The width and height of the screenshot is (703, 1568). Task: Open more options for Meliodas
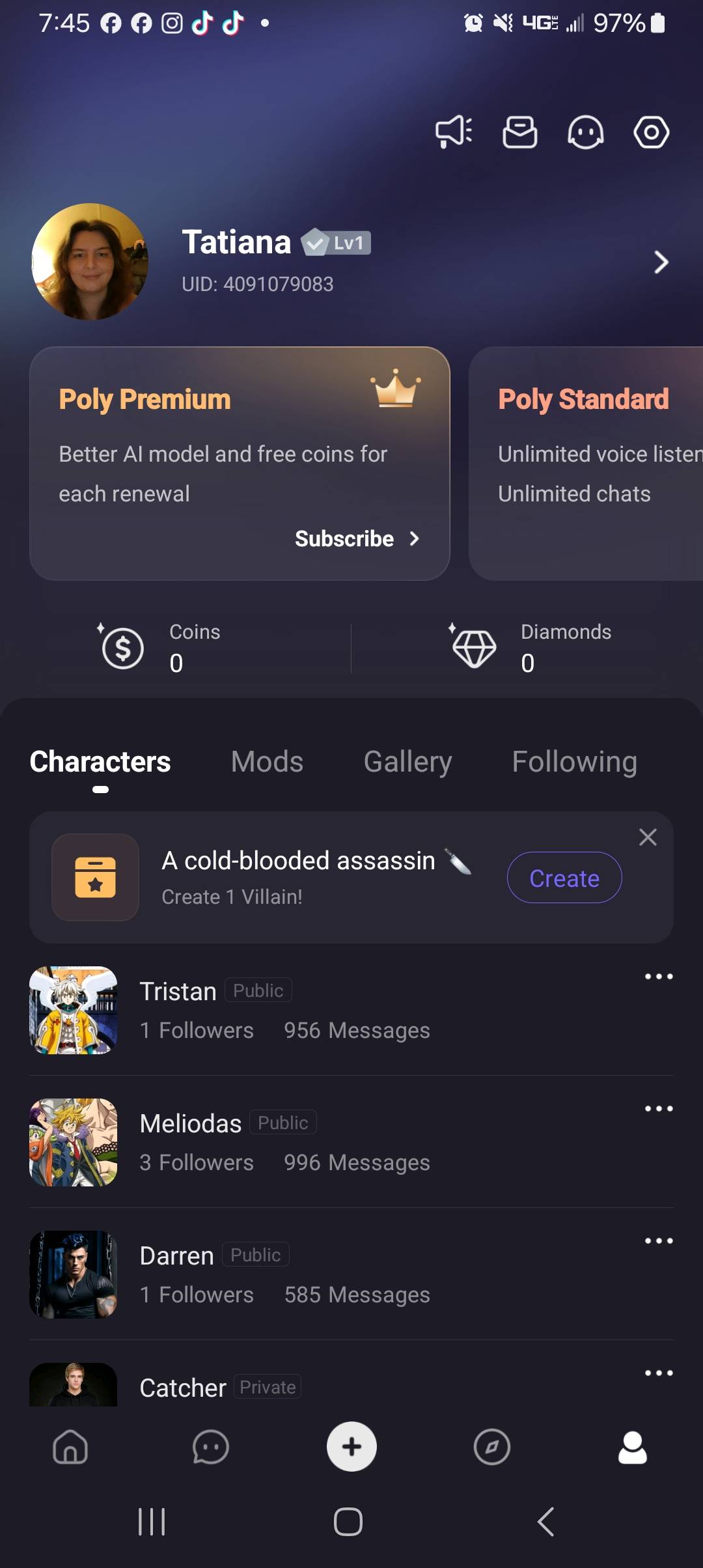[658, 1108]
